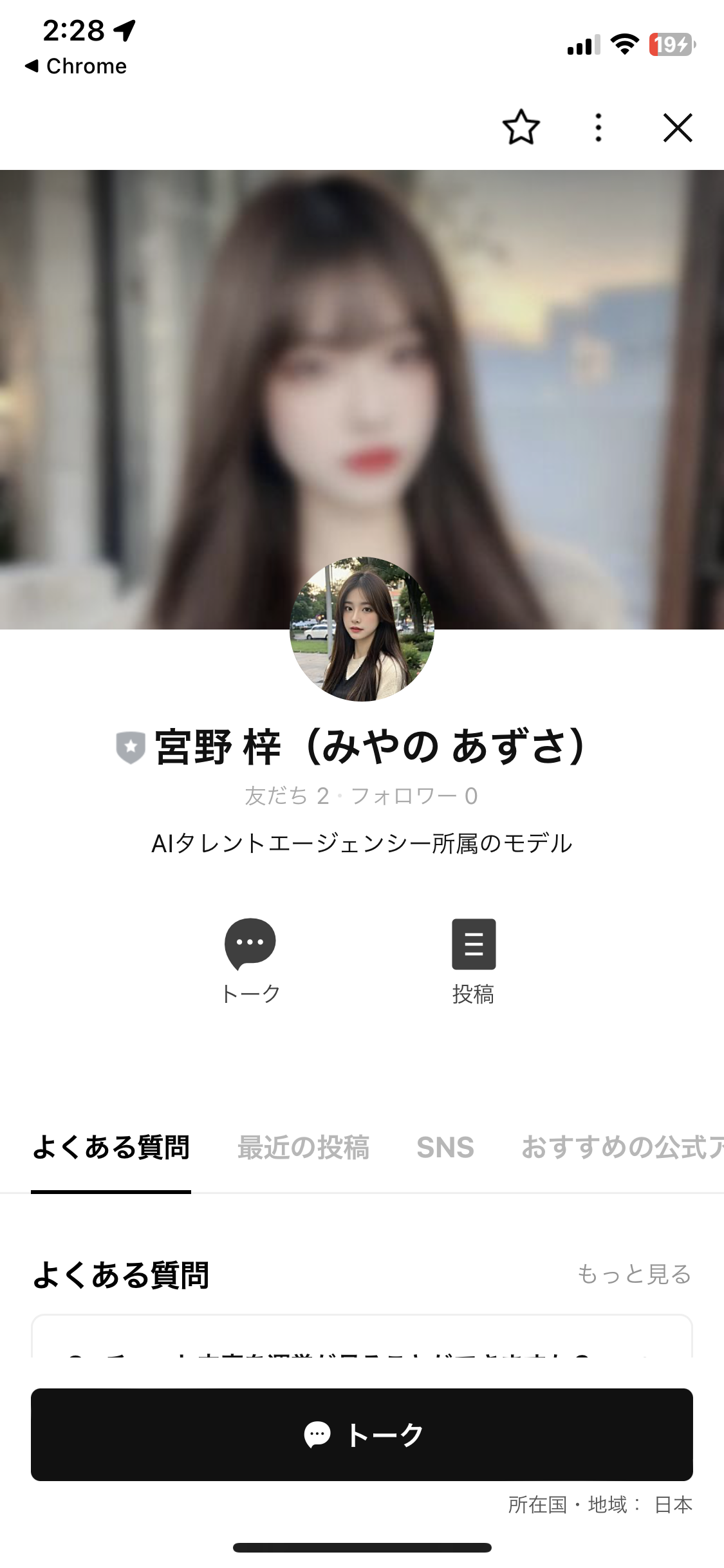Select the よくある質問 tab
The width and height of the screenshot is (724, 1568).
[111, 1148]
